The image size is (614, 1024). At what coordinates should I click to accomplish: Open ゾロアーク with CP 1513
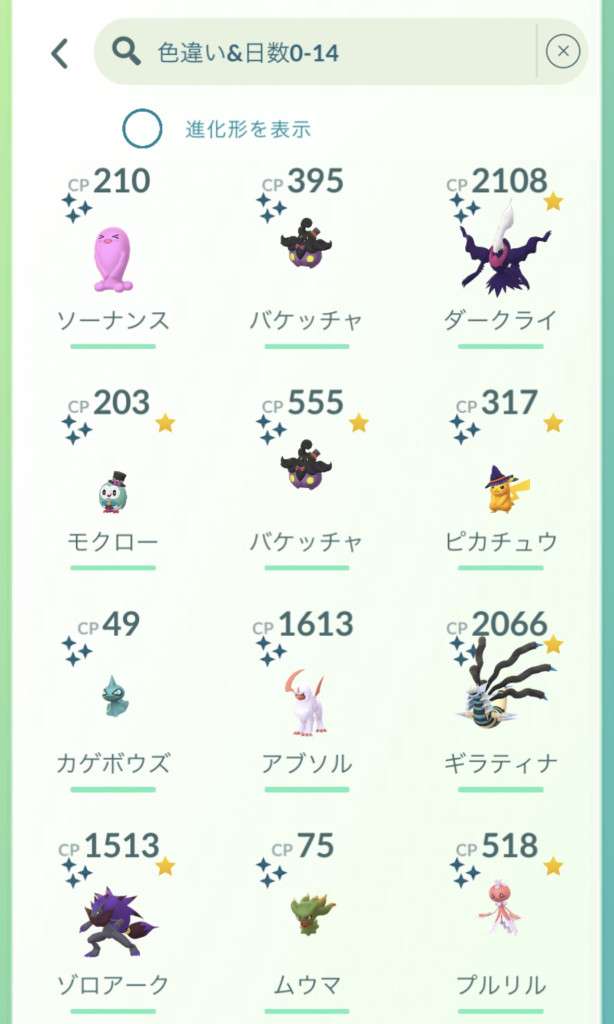tap(113, 920)
